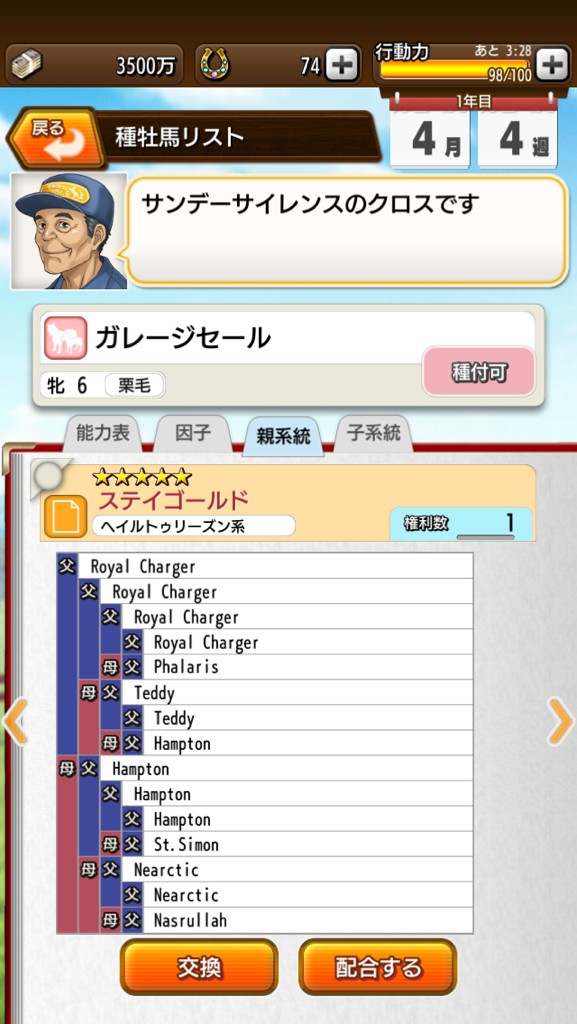The image size is (577, 1024).
Task: Tap 配合する to breed
Action: coord(378,967)
